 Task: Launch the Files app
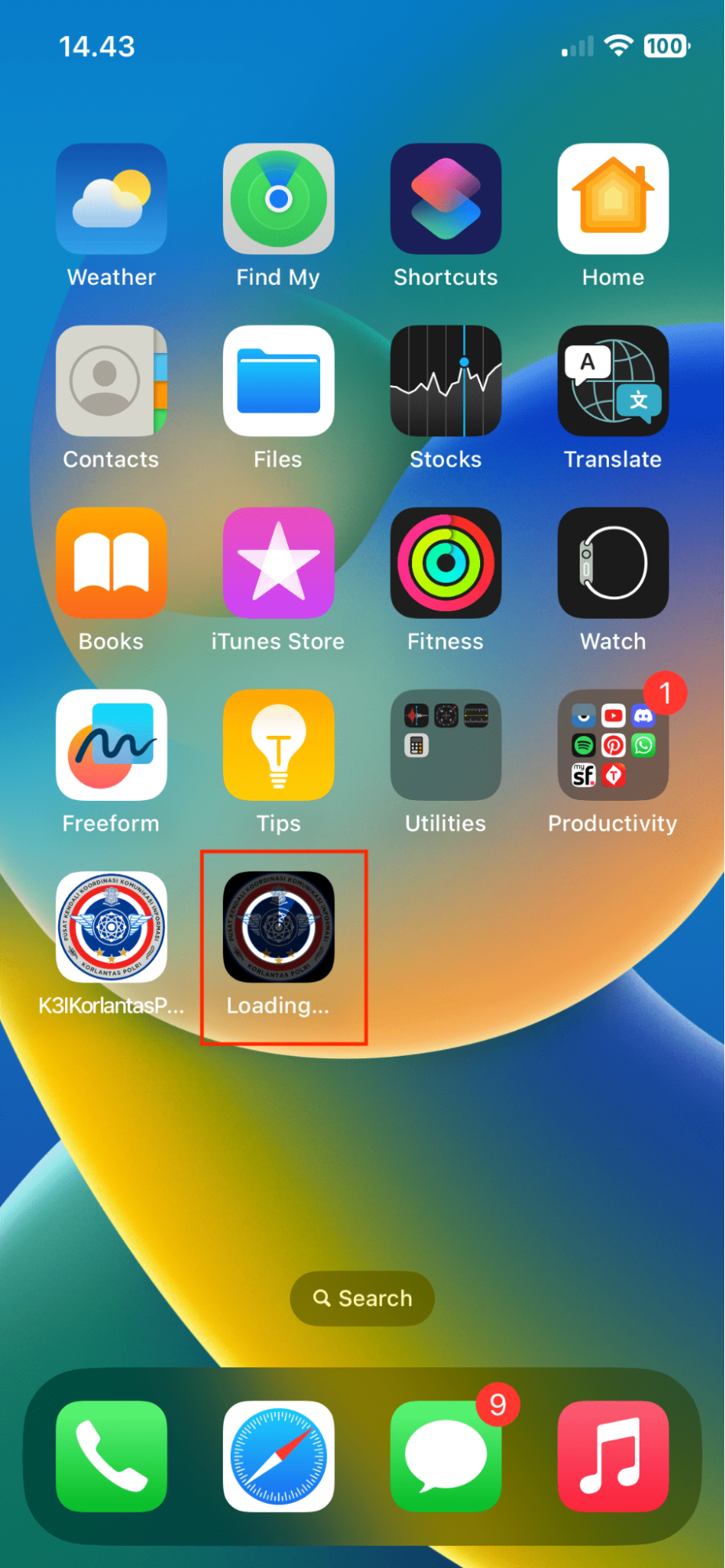(x=279, y=380)
